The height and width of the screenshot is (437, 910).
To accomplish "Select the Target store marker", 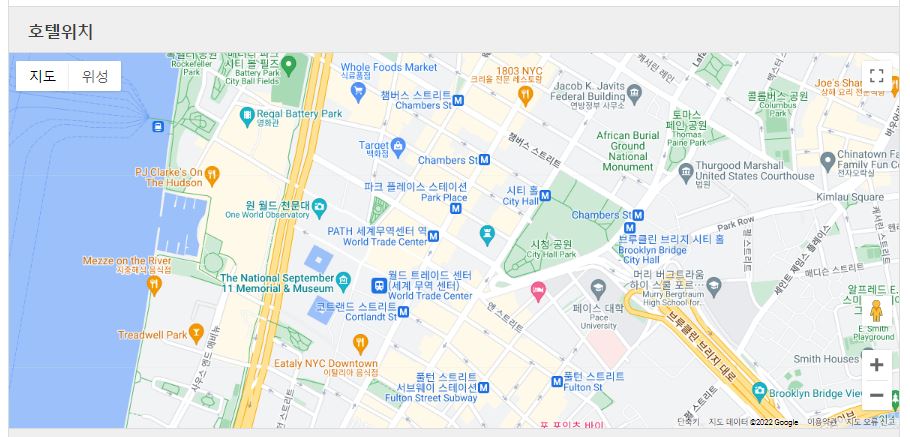I will coord(398,148).
